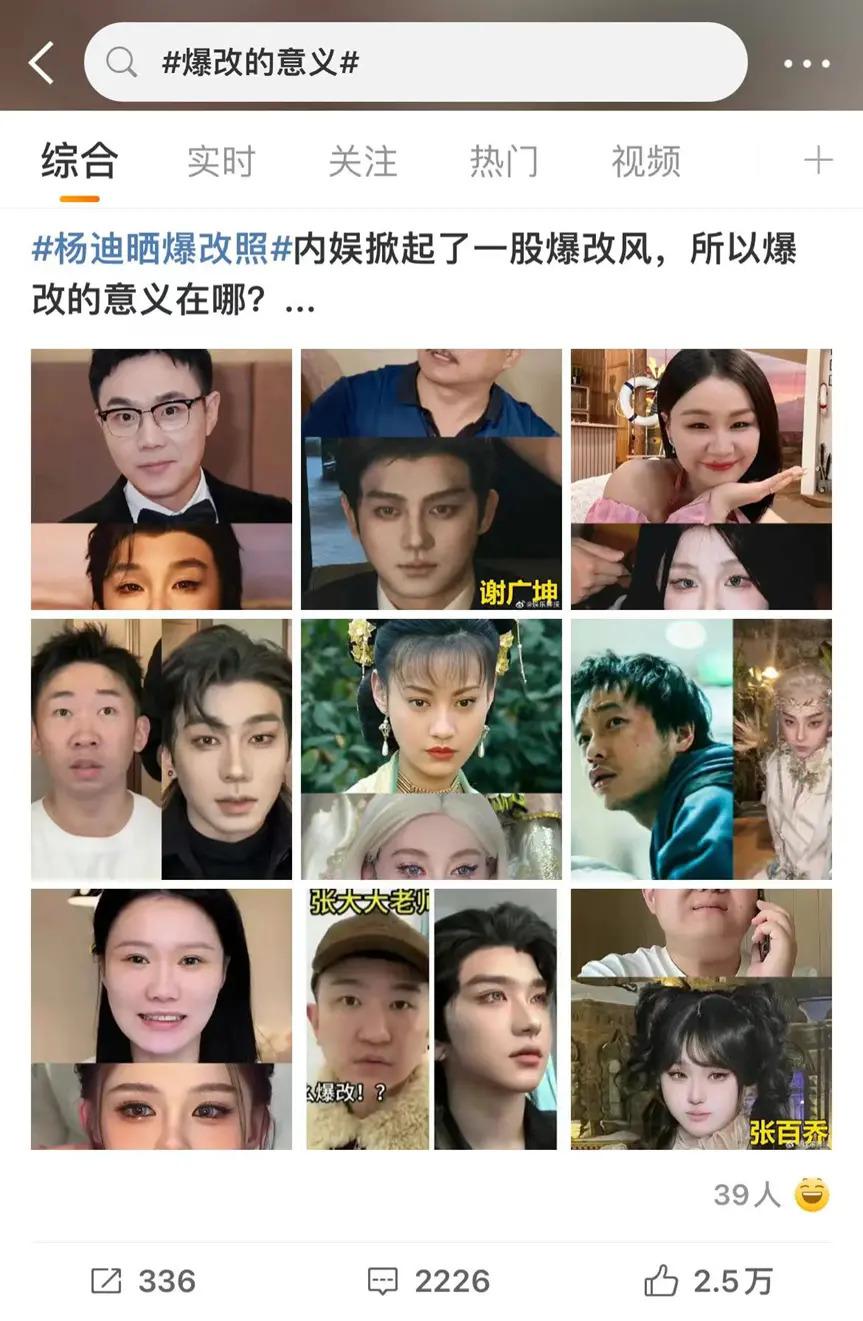Open the three-dot overflow menu
The image size is (863, 1321).
point(806,64)
